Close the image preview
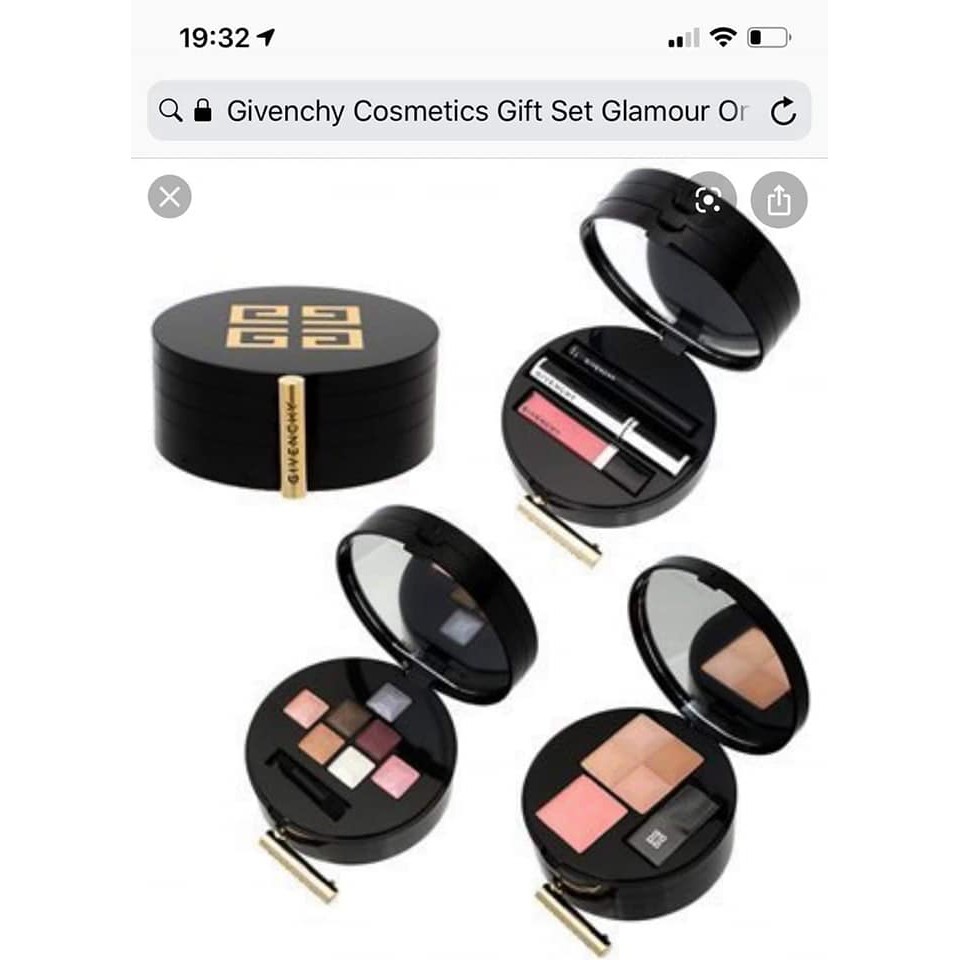This screenshot has height=960, width=960. click(170, 197)
